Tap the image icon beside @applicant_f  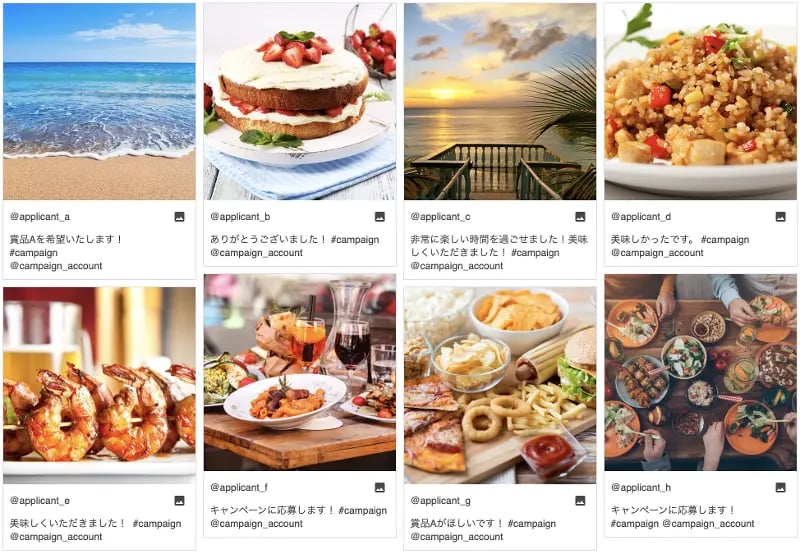pyautogui.click(x=380, y=488)
